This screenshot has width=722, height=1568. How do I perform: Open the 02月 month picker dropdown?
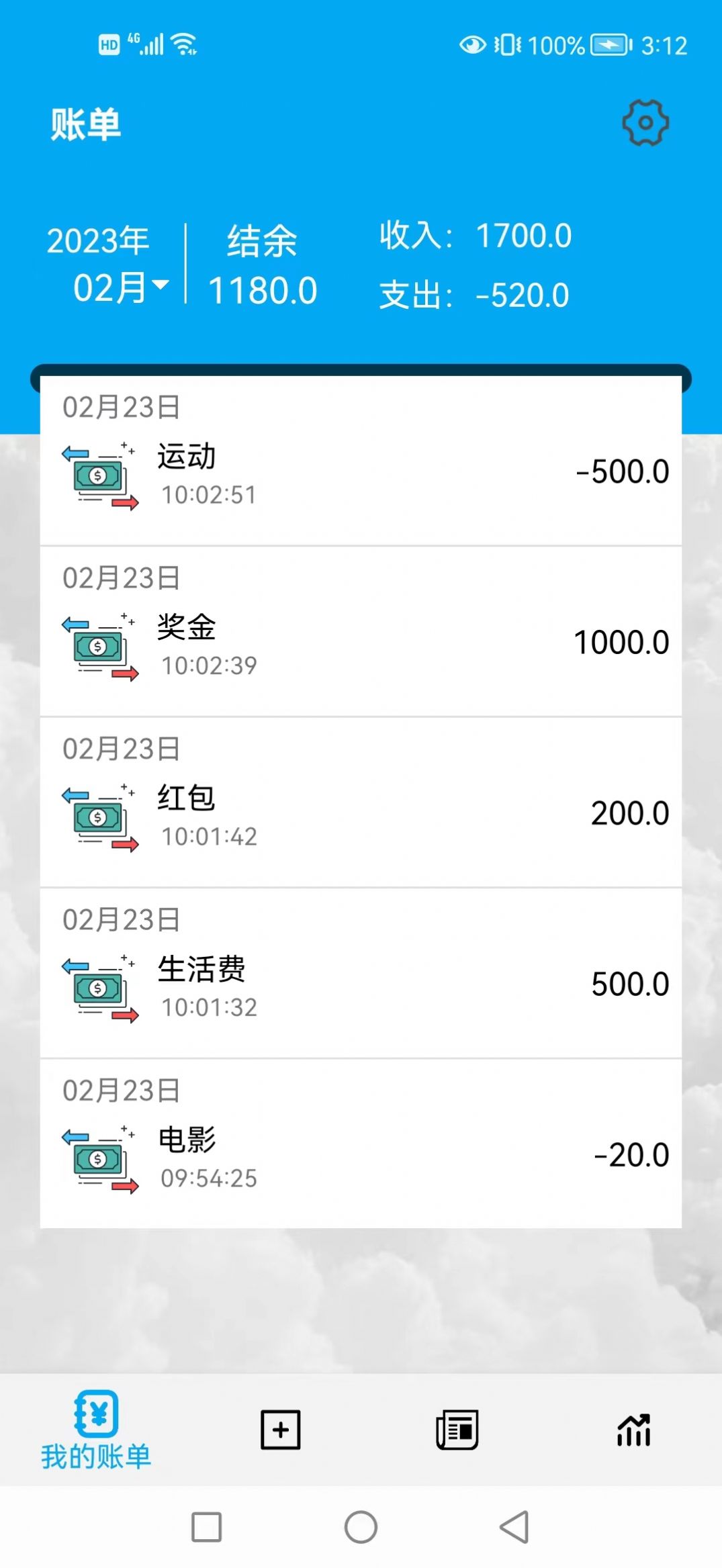tap(120, 286)
